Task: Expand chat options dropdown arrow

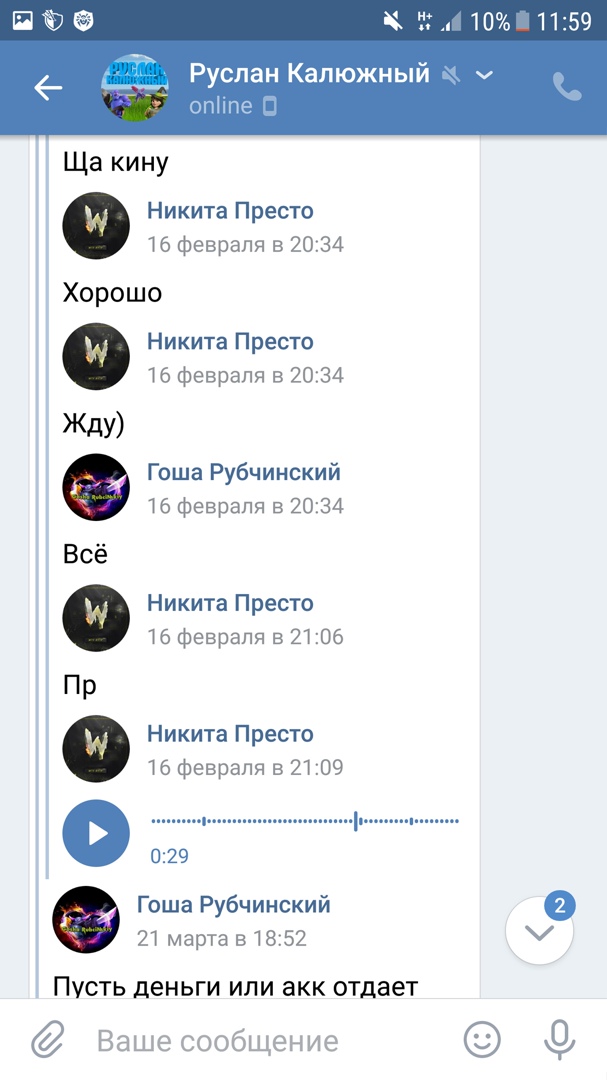Action: point(485,75)
